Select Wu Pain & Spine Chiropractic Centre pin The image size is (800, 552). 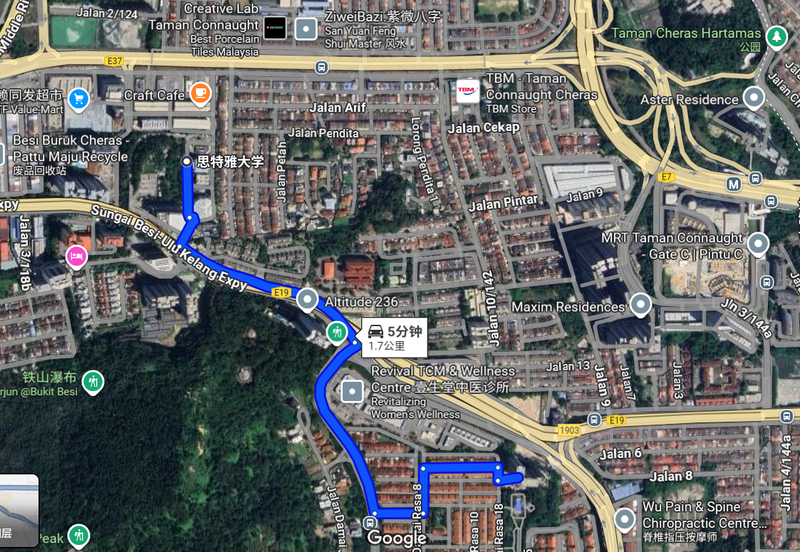click(626, 520)
